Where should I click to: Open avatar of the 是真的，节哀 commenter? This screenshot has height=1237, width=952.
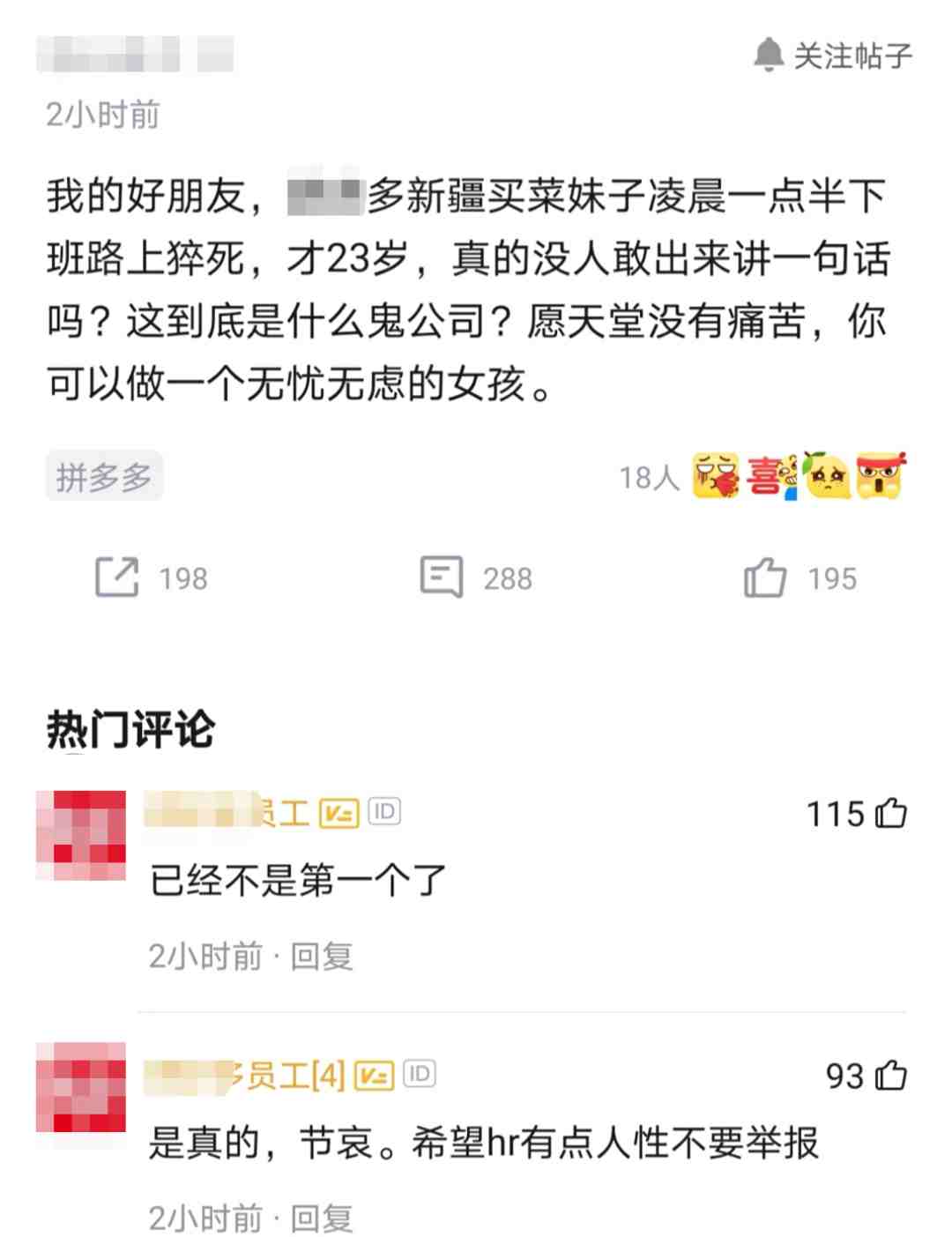(x=81, y=1087)
